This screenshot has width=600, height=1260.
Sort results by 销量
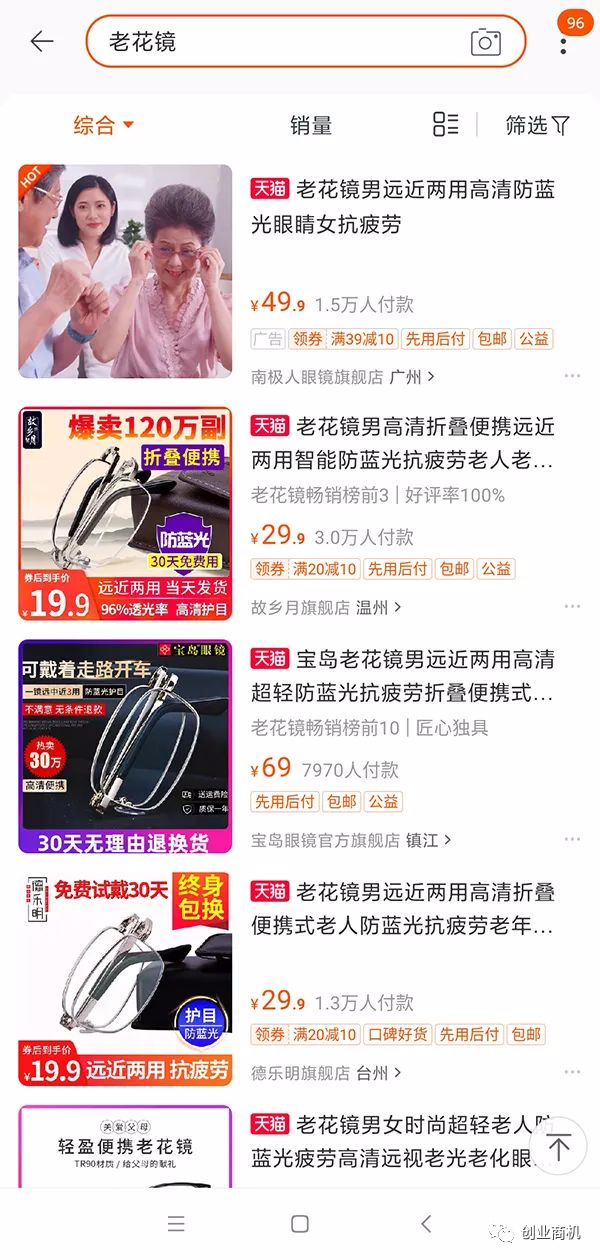[x=310, y=125]
